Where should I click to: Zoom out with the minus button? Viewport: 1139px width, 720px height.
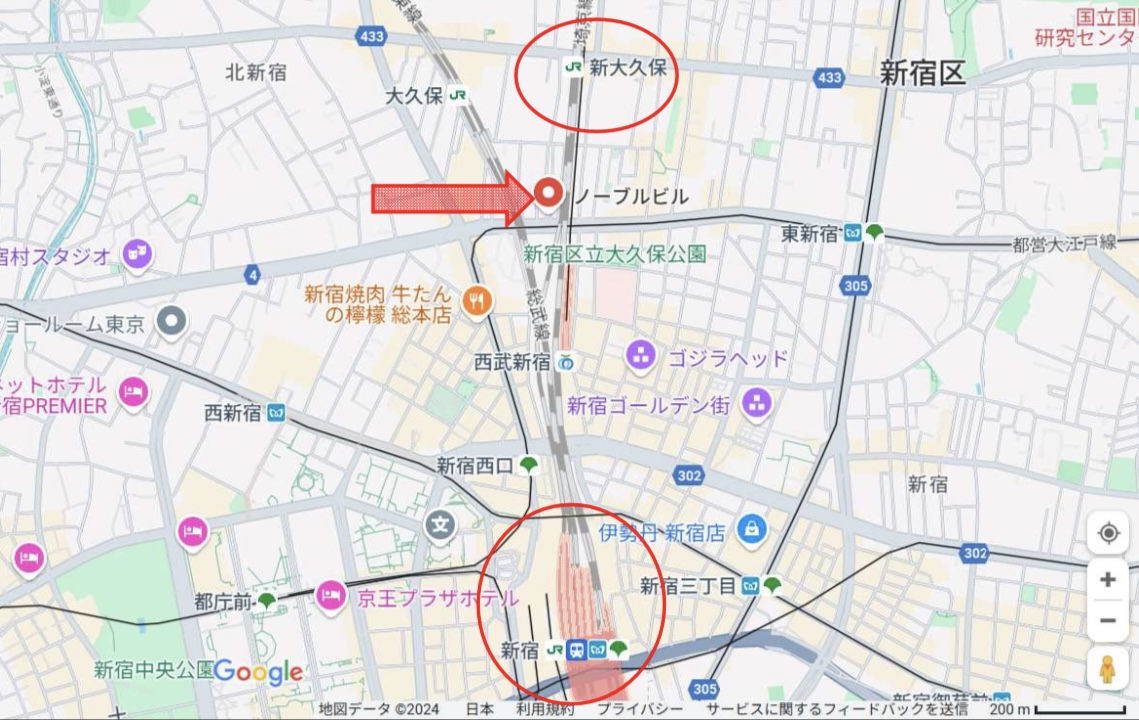pyautogui.click(x=1108, y=621)
